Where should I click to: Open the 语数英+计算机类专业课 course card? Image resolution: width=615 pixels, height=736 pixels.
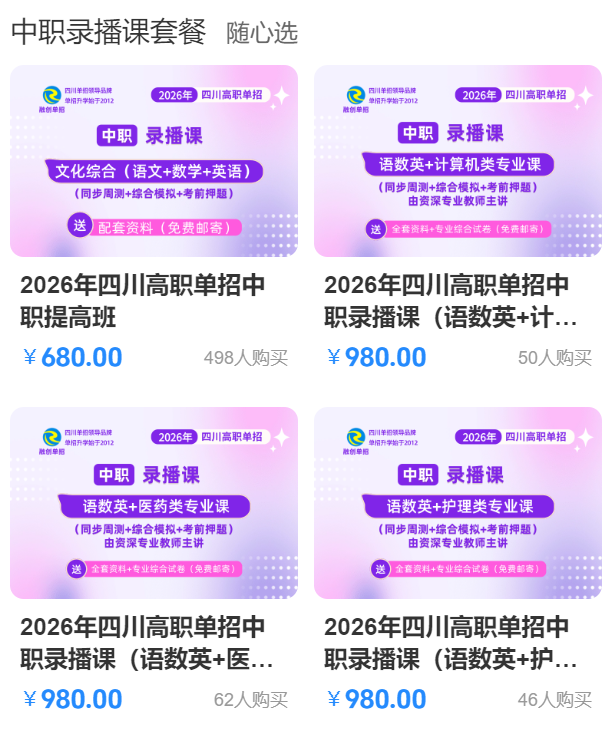click(x=457, y=162)
